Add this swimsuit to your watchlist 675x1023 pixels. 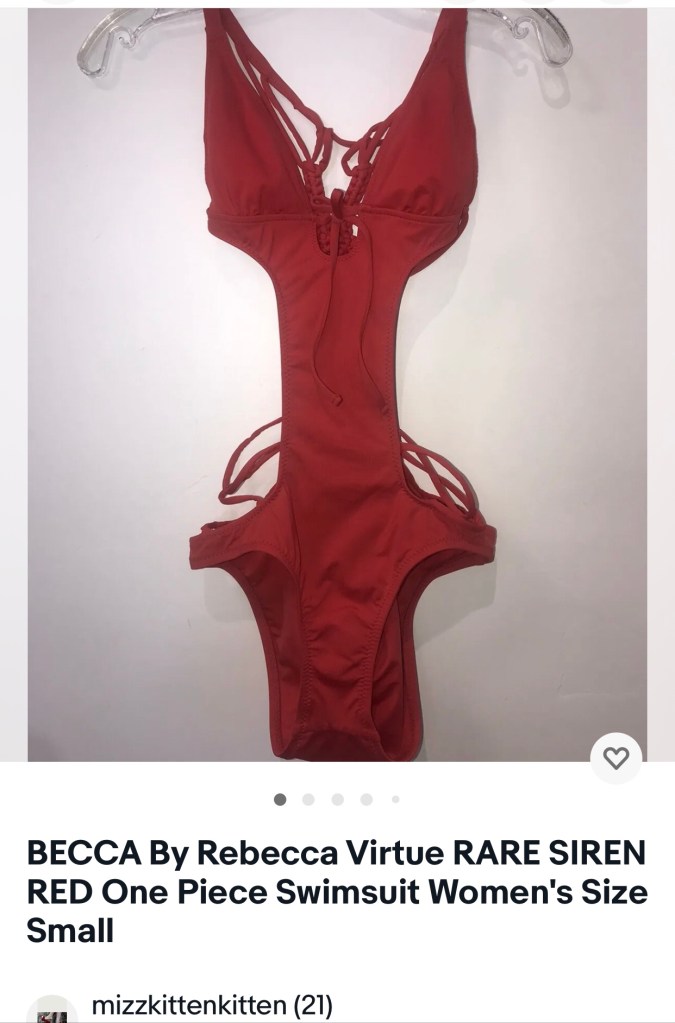(617, 759)
